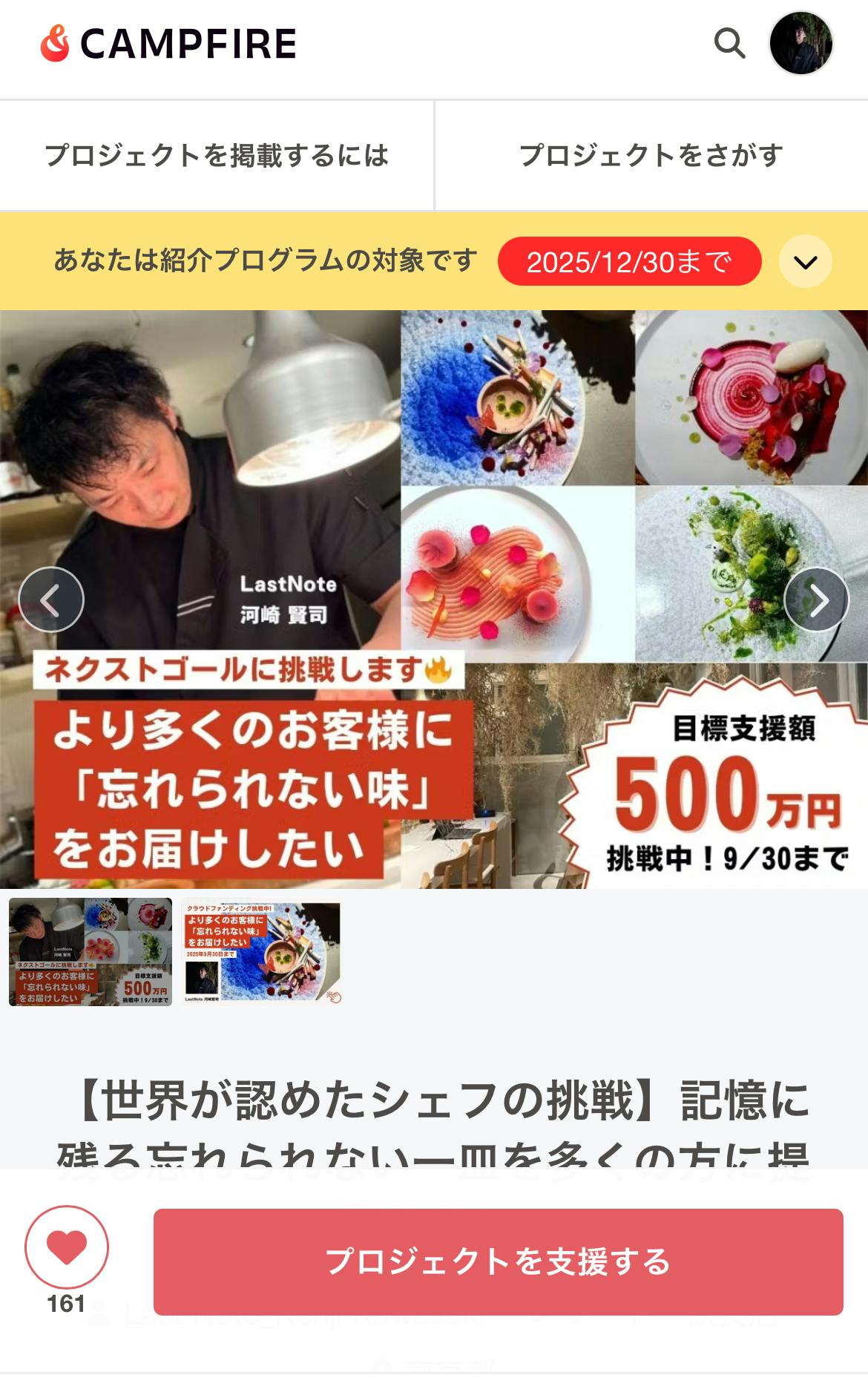Open プロジェクトを掲載するには
The width and height of the screenshot is (868, 1392).
(x=217, y=156)
